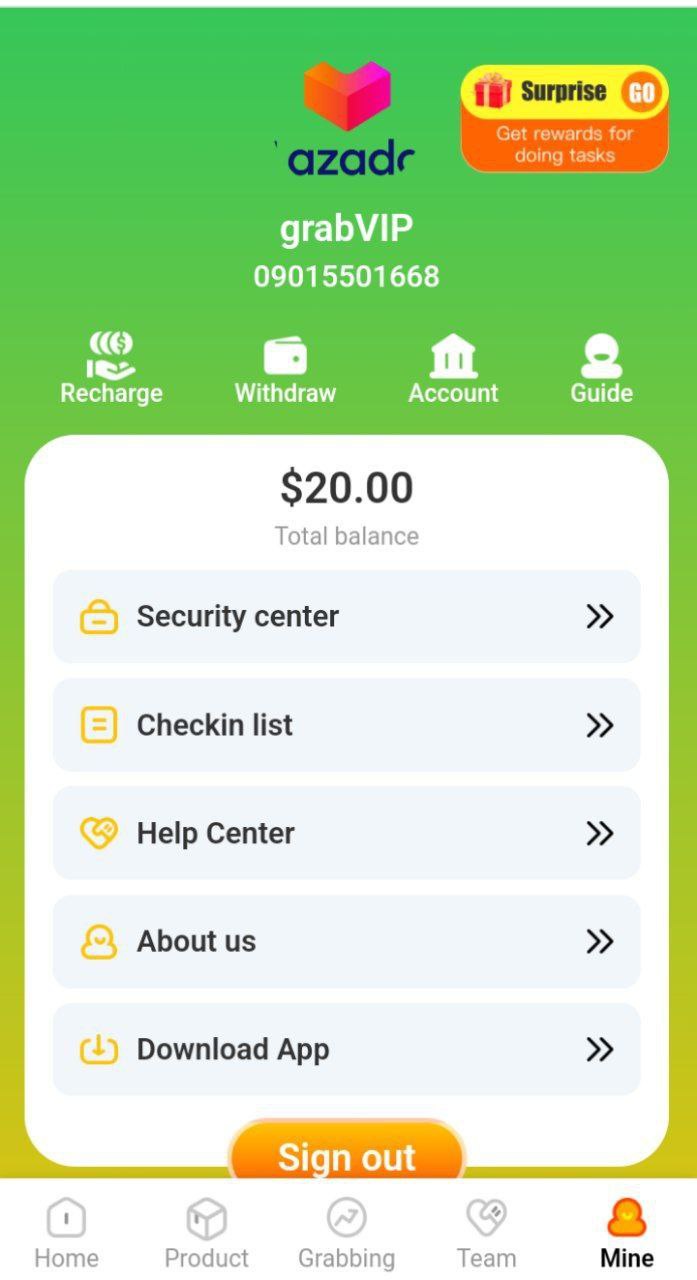Screen dimensions: 697x1280
Task: Switch to the Team tab
Action: (x=486, y=1234)
